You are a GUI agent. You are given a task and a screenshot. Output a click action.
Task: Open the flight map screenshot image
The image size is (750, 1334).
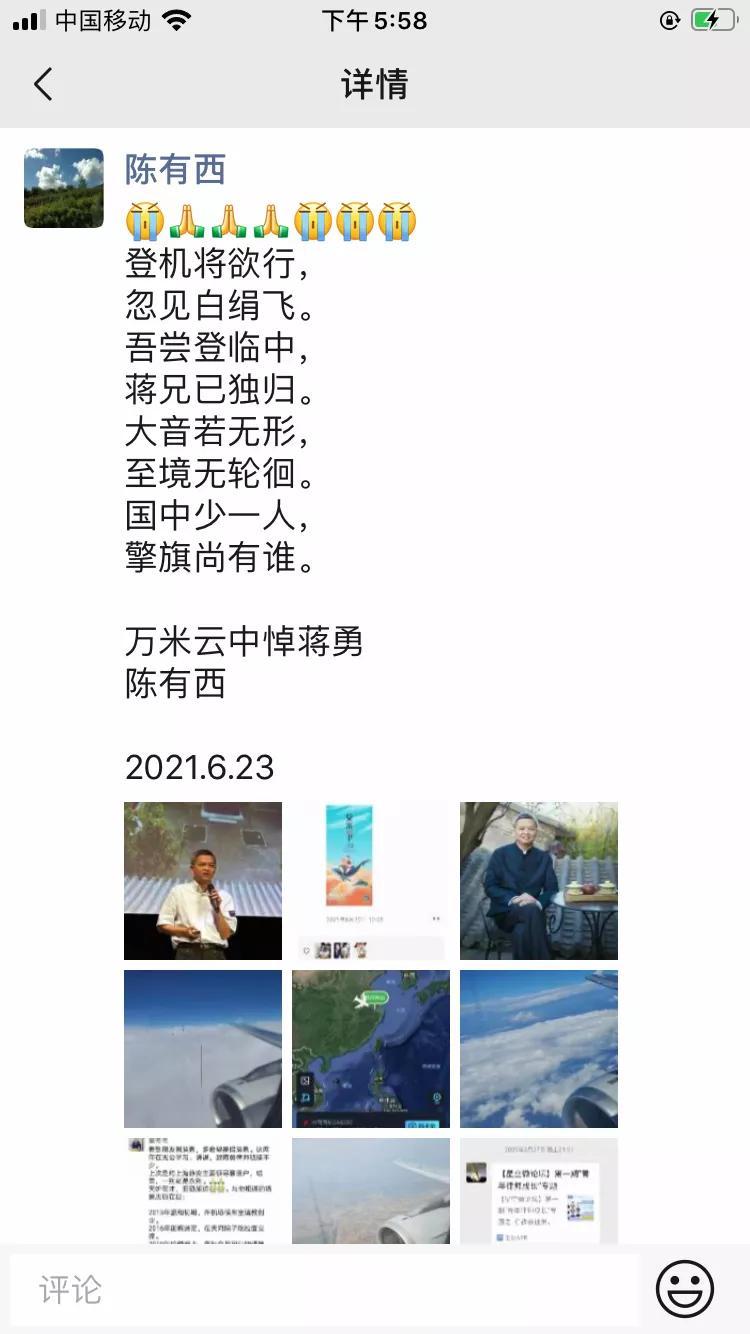[x=371, y=1049]
